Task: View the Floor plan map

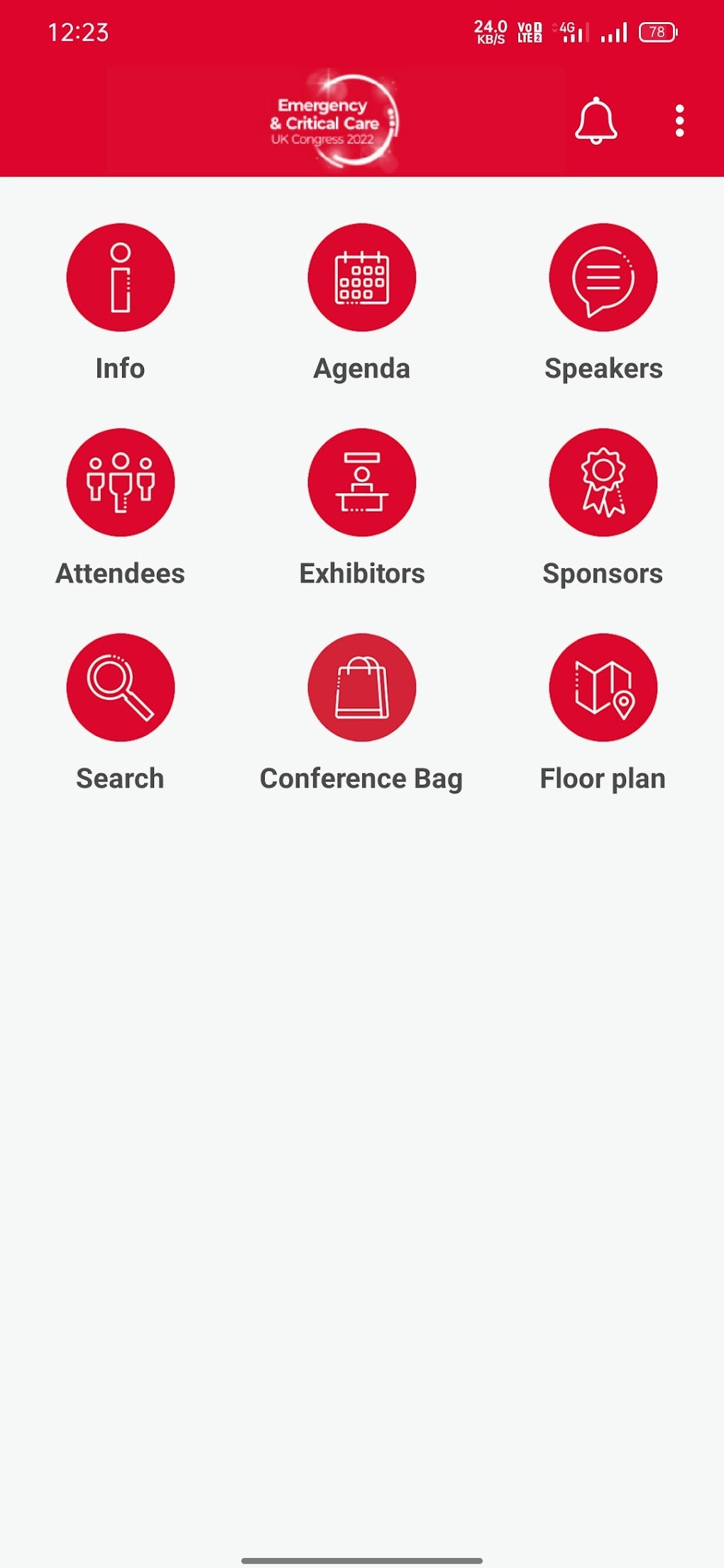Action: (603, 688)
